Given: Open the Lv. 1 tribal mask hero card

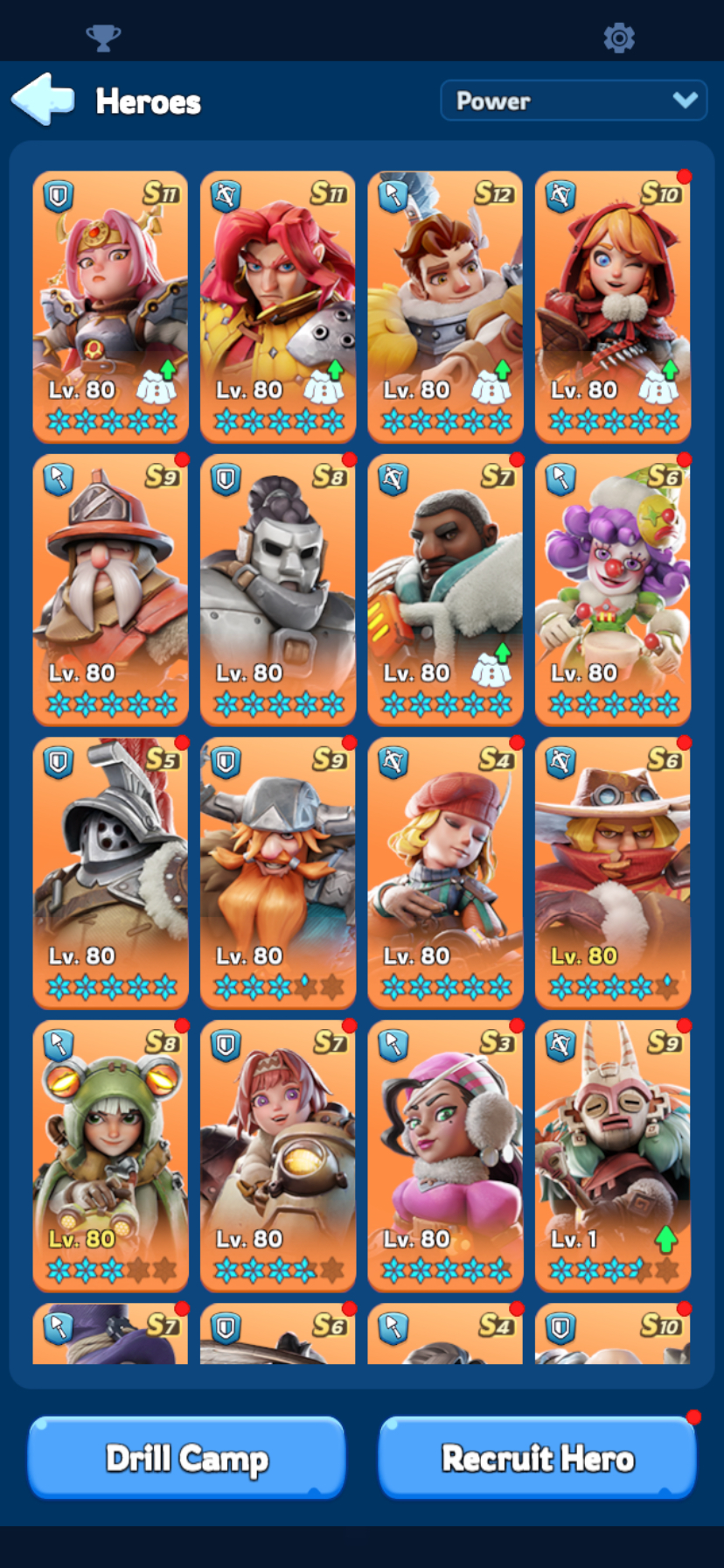Looking at the screenshot, I should pos(612,1156).
